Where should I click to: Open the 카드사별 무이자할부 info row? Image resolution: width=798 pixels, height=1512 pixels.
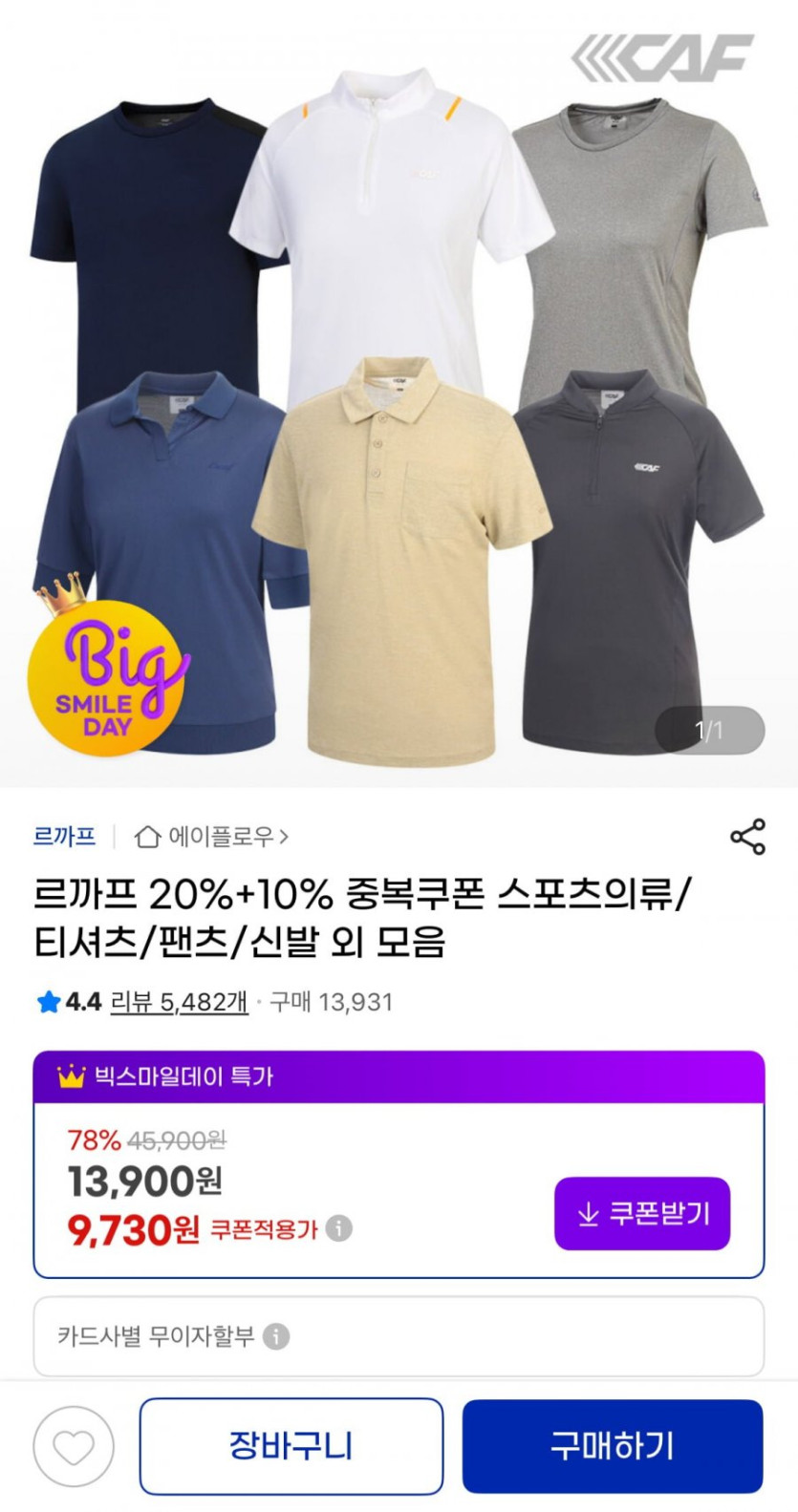point(399,1336)
